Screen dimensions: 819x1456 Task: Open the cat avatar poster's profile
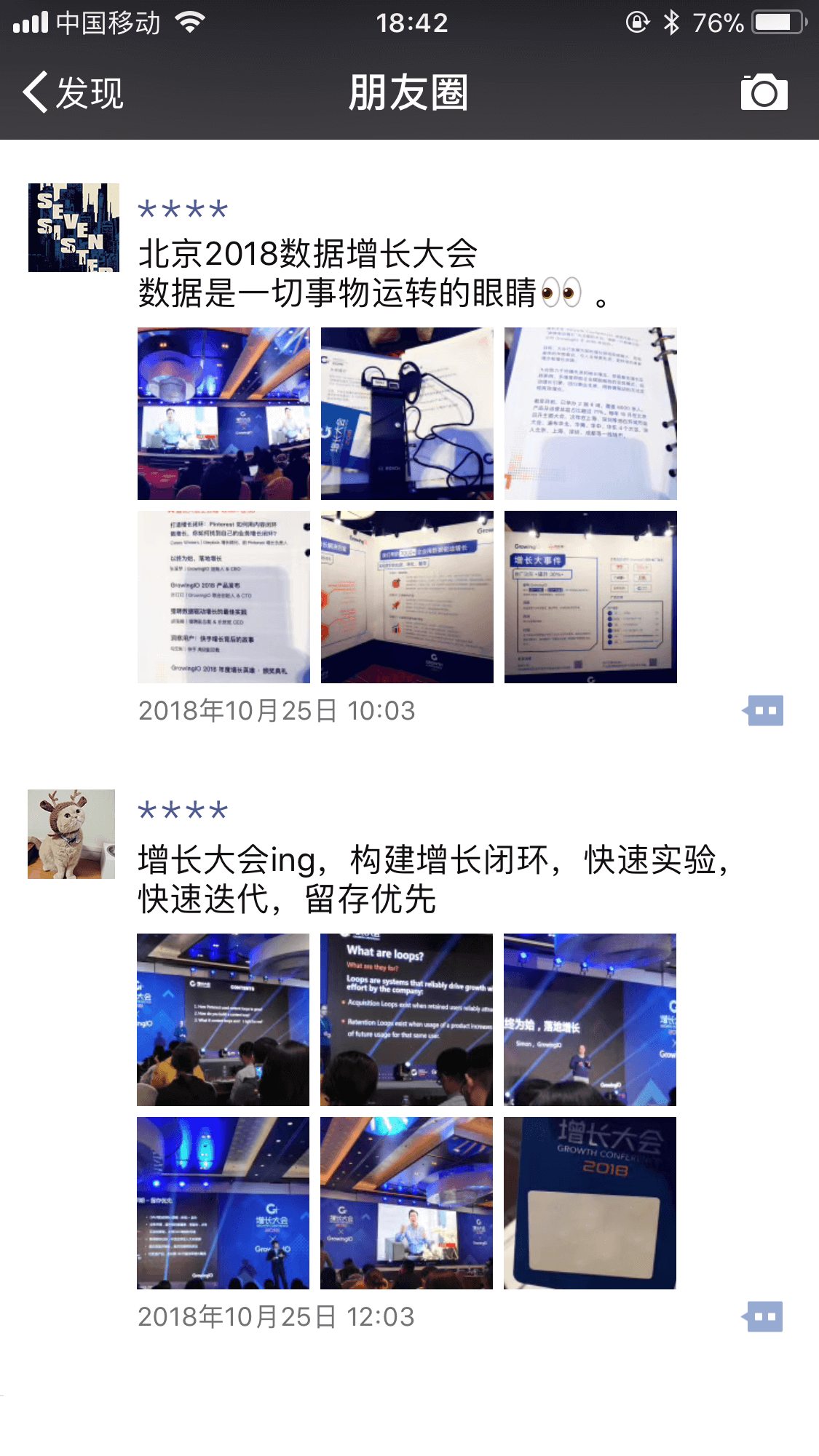coord(71,834)
